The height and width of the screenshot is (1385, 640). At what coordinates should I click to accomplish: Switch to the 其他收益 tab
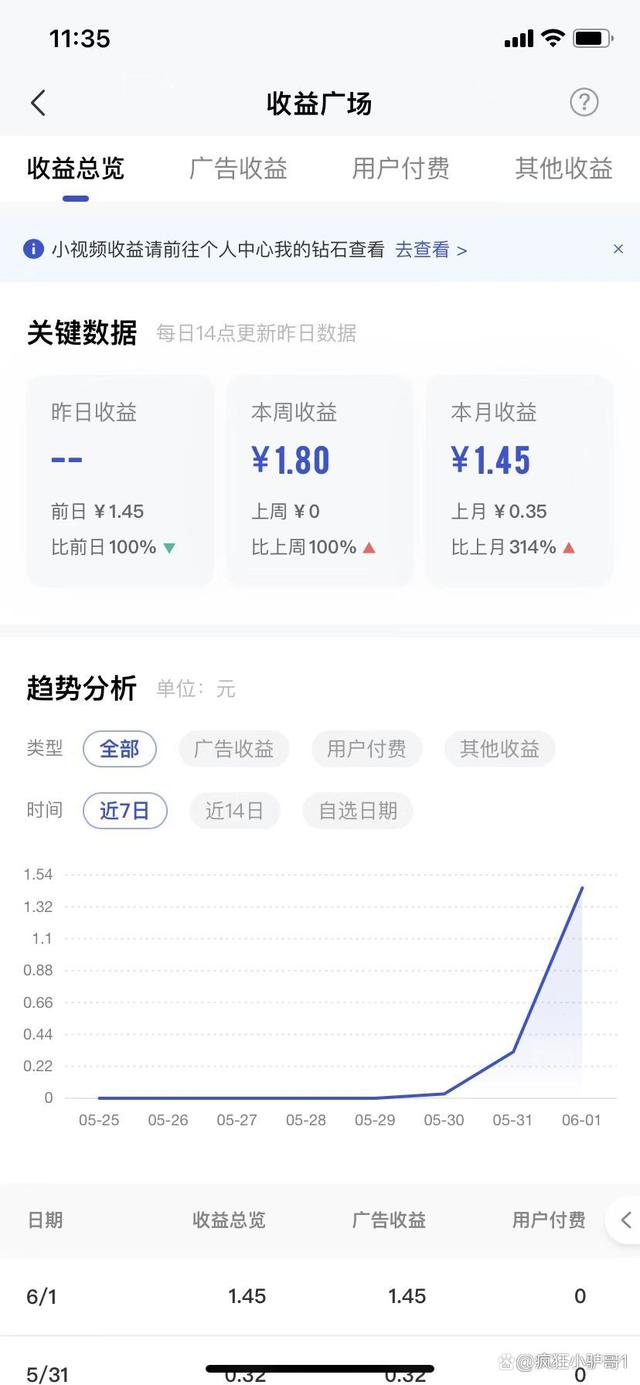[563, 168]
